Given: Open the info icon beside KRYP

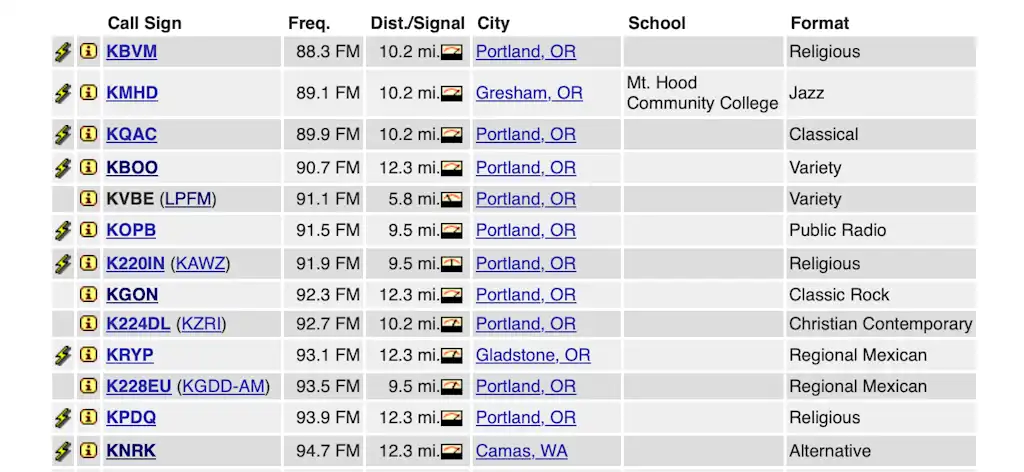Looking at the screenshot, I should coord(89,355).
